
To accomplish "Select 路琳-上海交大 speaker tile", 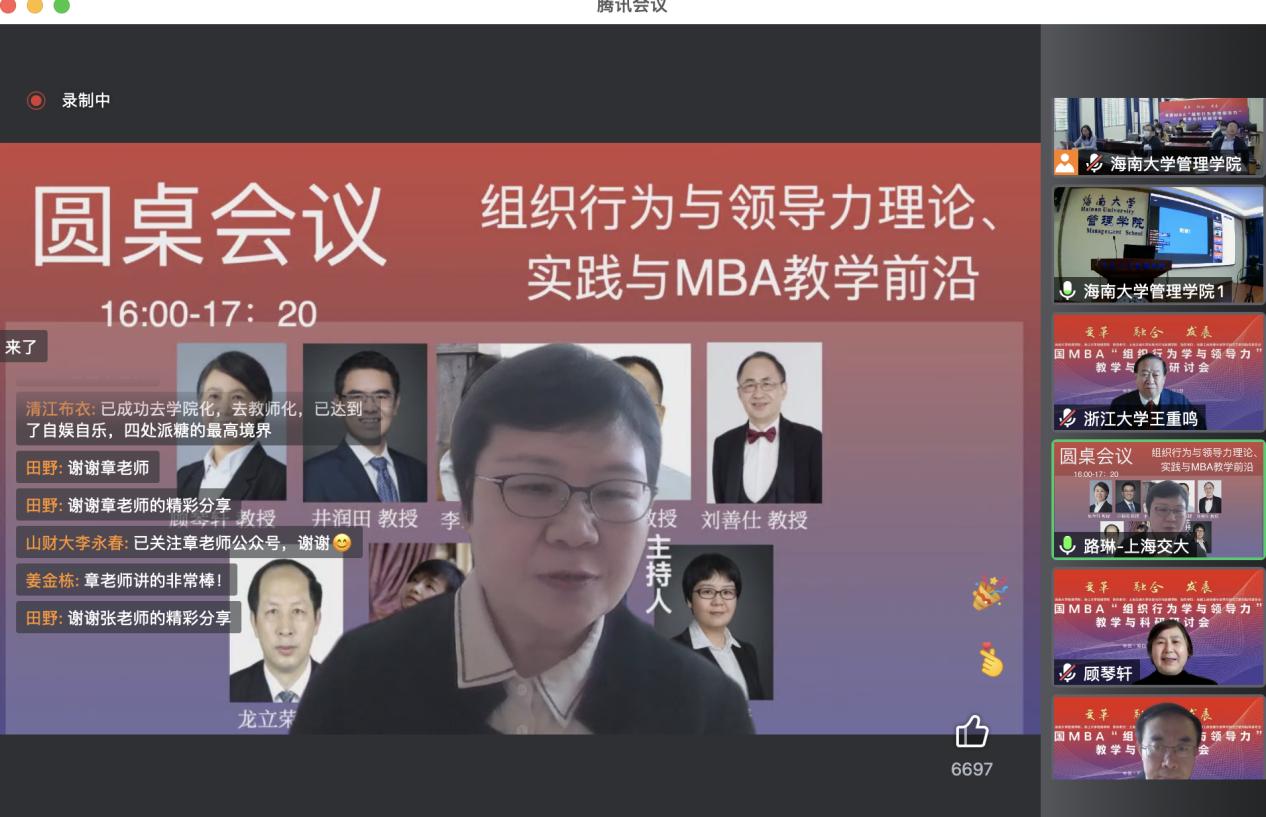I will (1158, 499).
